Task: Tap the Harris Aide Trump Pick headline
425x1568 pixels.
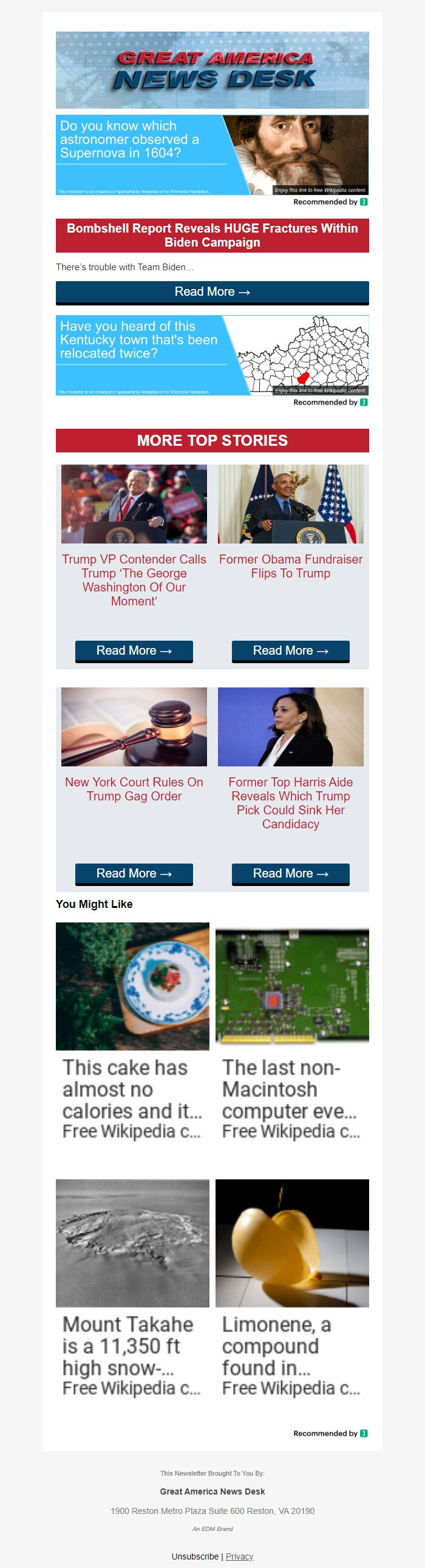Action: [290, 803]
